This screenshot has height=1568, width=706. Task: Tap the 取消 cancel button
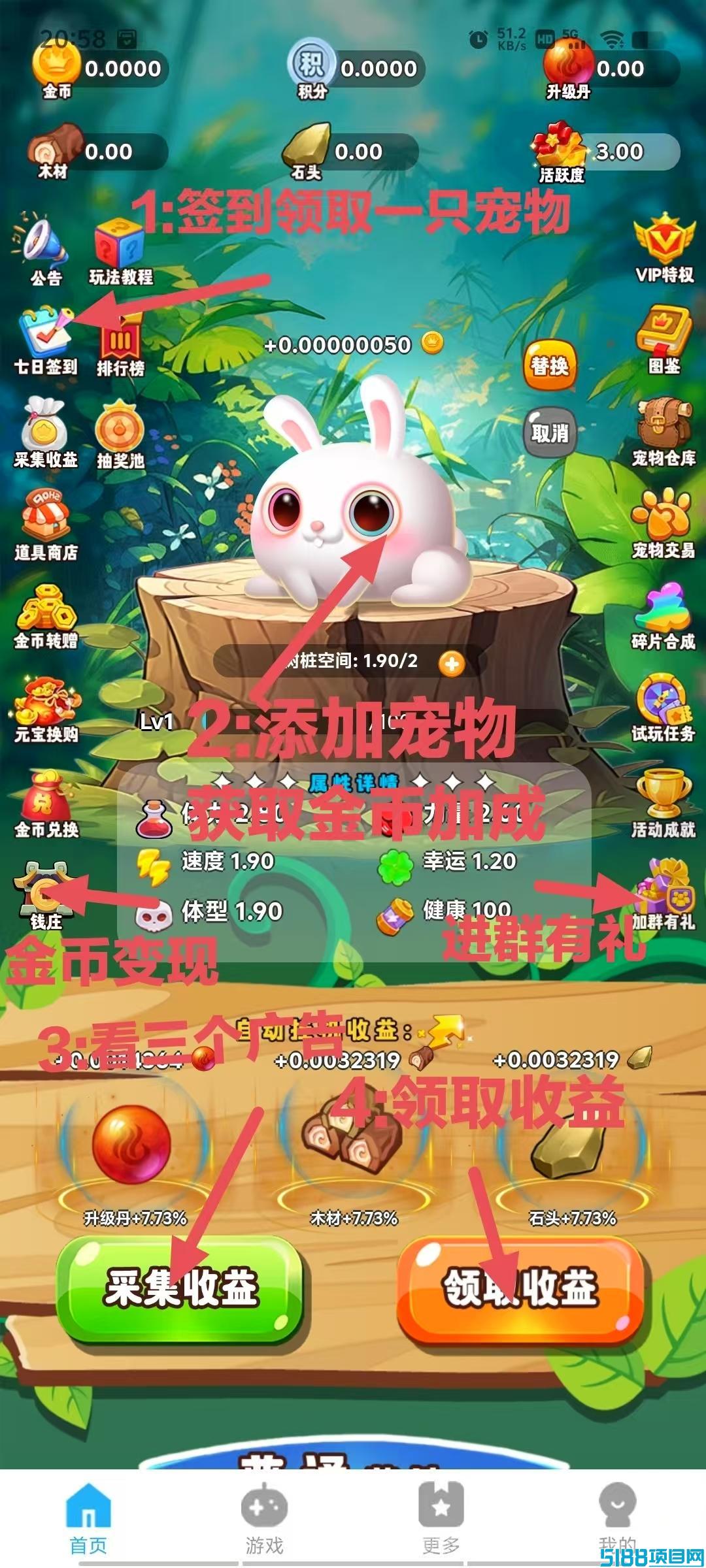550,433
